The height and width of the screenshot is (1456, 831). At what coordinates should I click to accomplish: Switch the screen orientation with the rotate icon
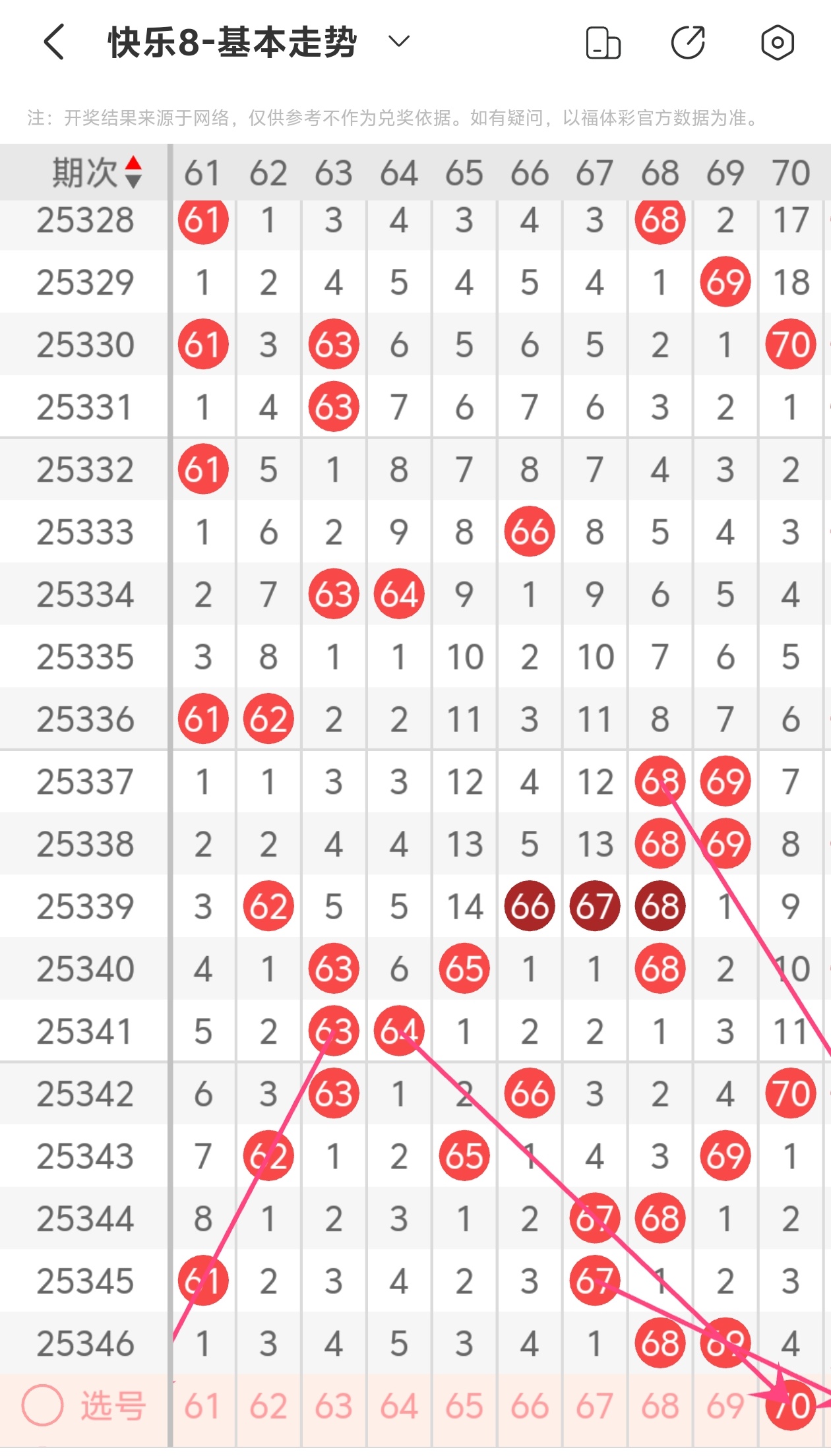[x=603, y=44]
